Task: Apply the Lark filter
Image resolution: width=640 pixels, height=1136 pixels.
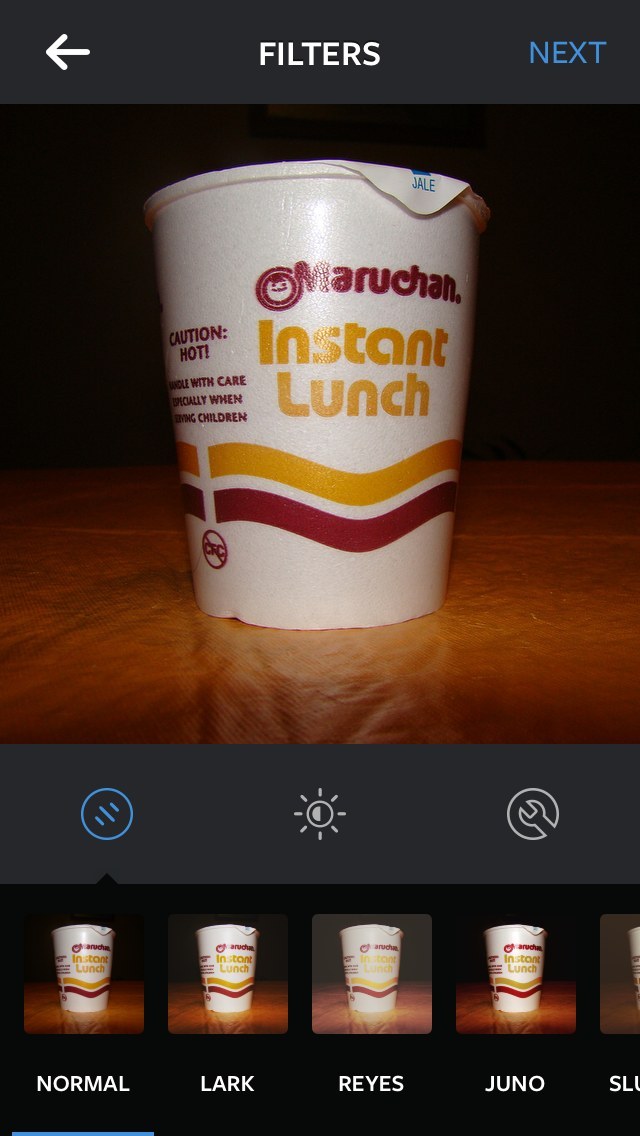Action: click(x=228, y=974)
